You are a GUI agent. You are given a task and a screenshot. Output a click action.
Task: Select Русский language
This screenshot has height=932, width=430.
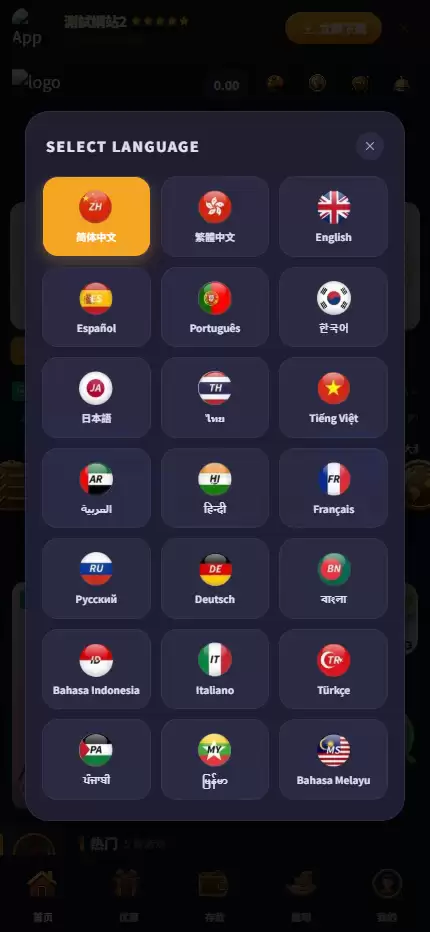96,578
